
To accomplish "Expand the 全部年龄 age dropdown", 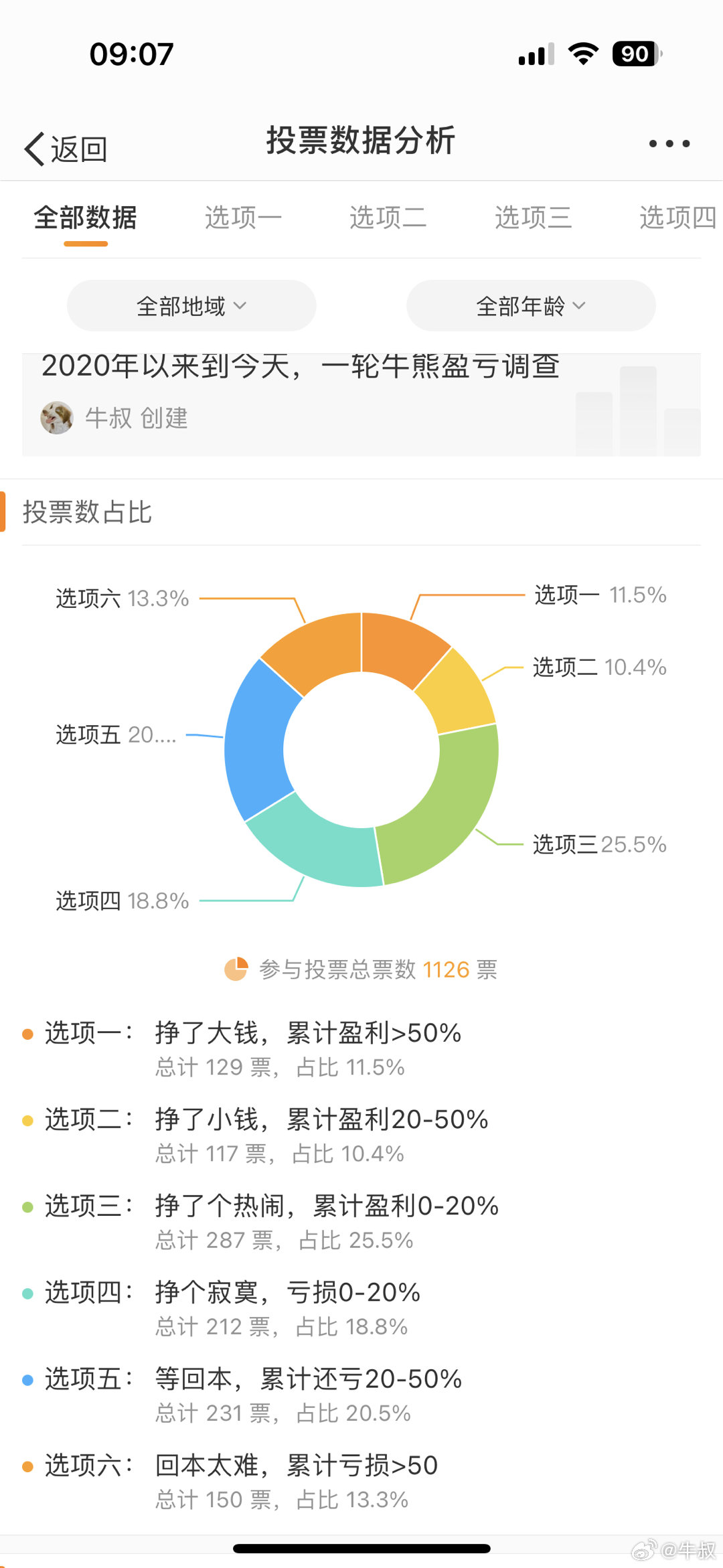I will tap(531, 306).
